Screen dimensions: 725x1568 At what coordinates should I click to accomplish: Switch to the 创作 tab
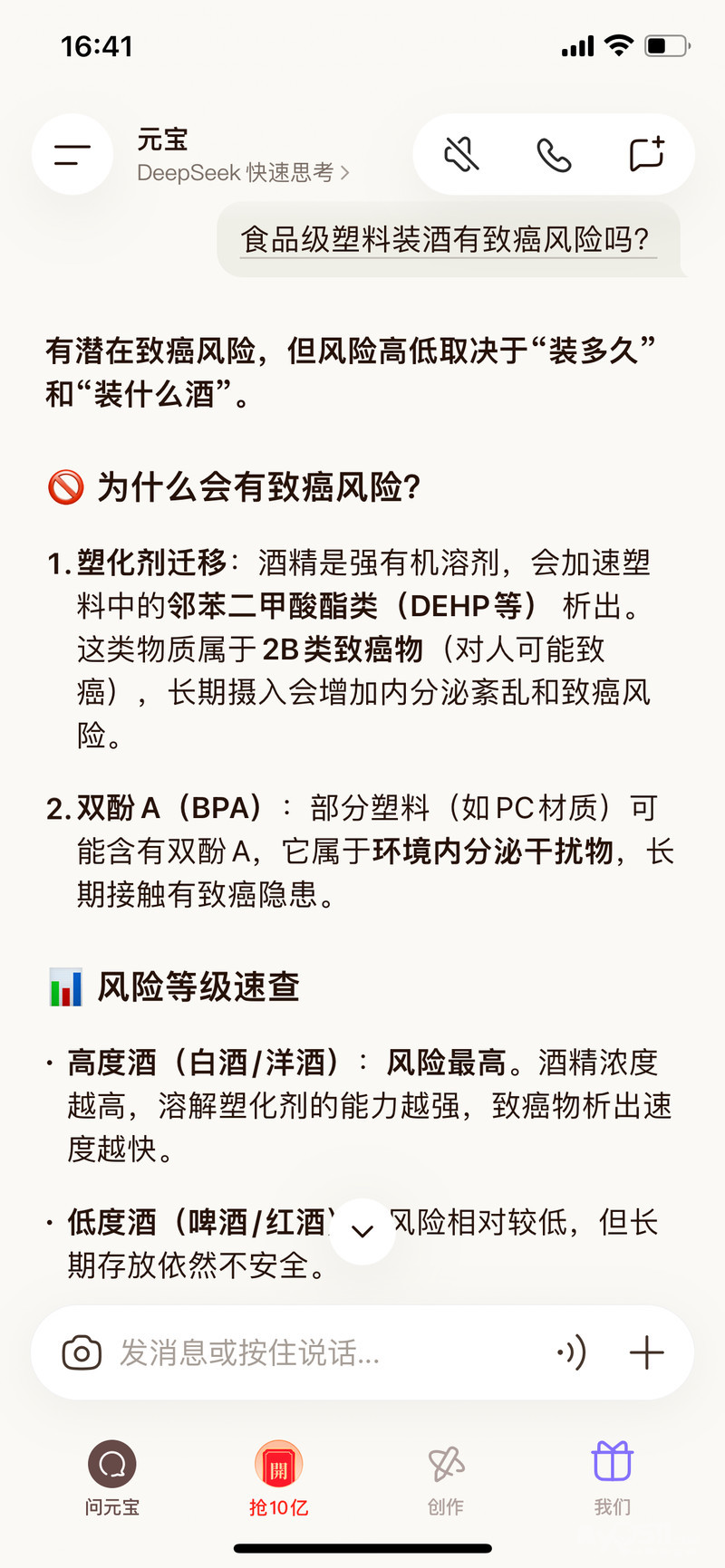pyautogui.click(x=446, y=1478)
